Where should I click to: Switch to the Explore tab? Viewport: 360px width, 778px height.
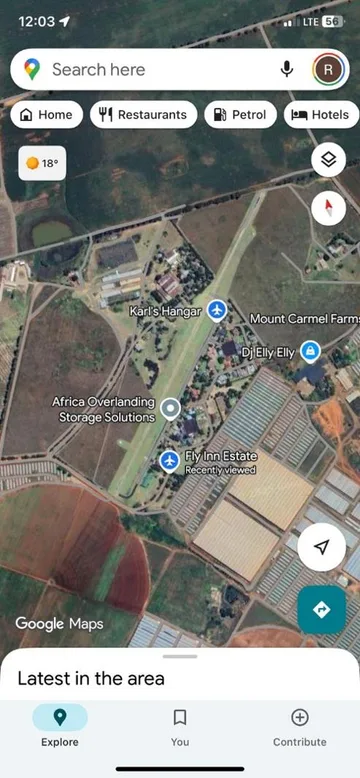60,726
